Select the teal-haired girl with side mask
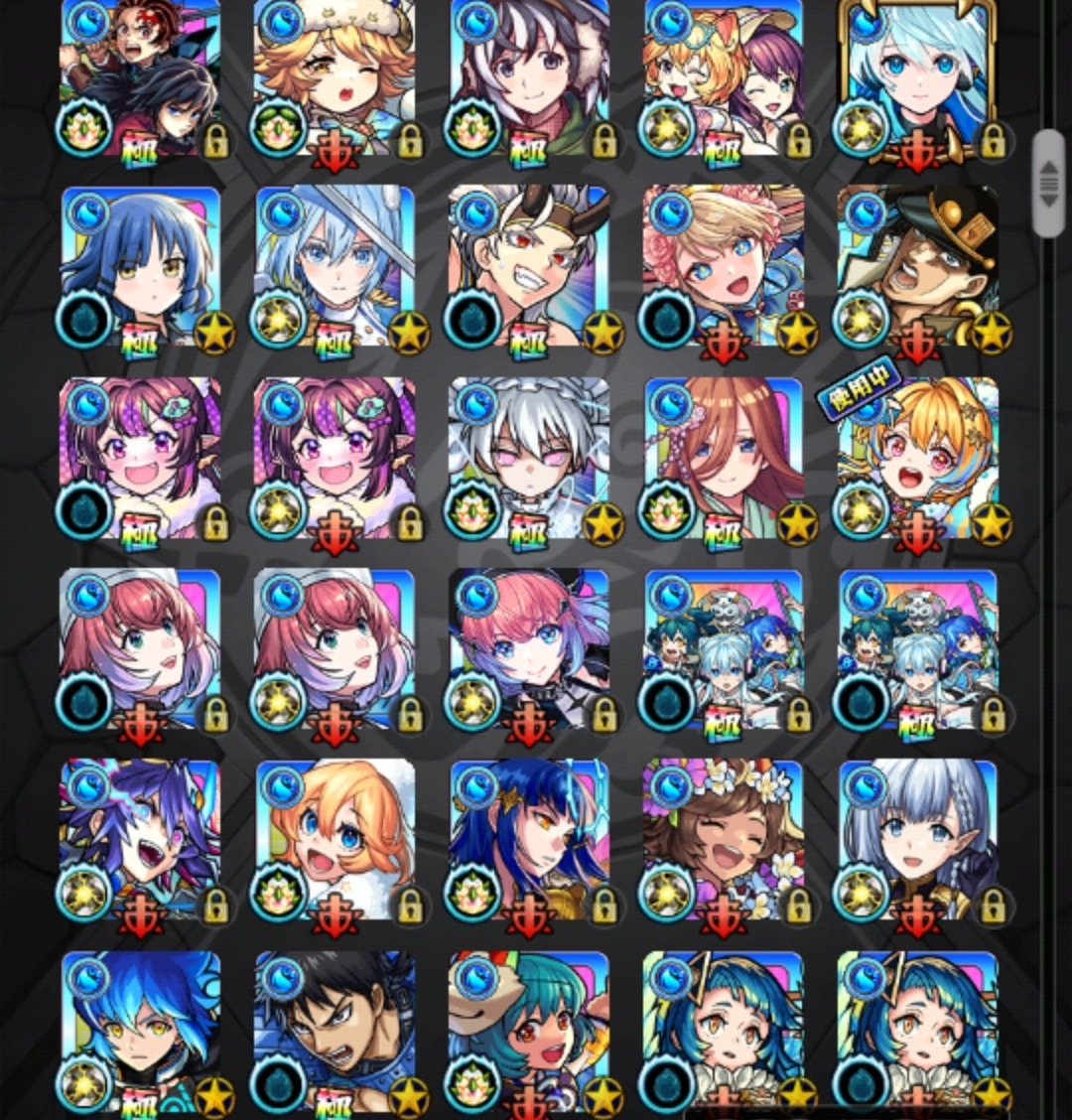The height and width of the screenshot is (1120, 1072). [x=529, y=1033]
